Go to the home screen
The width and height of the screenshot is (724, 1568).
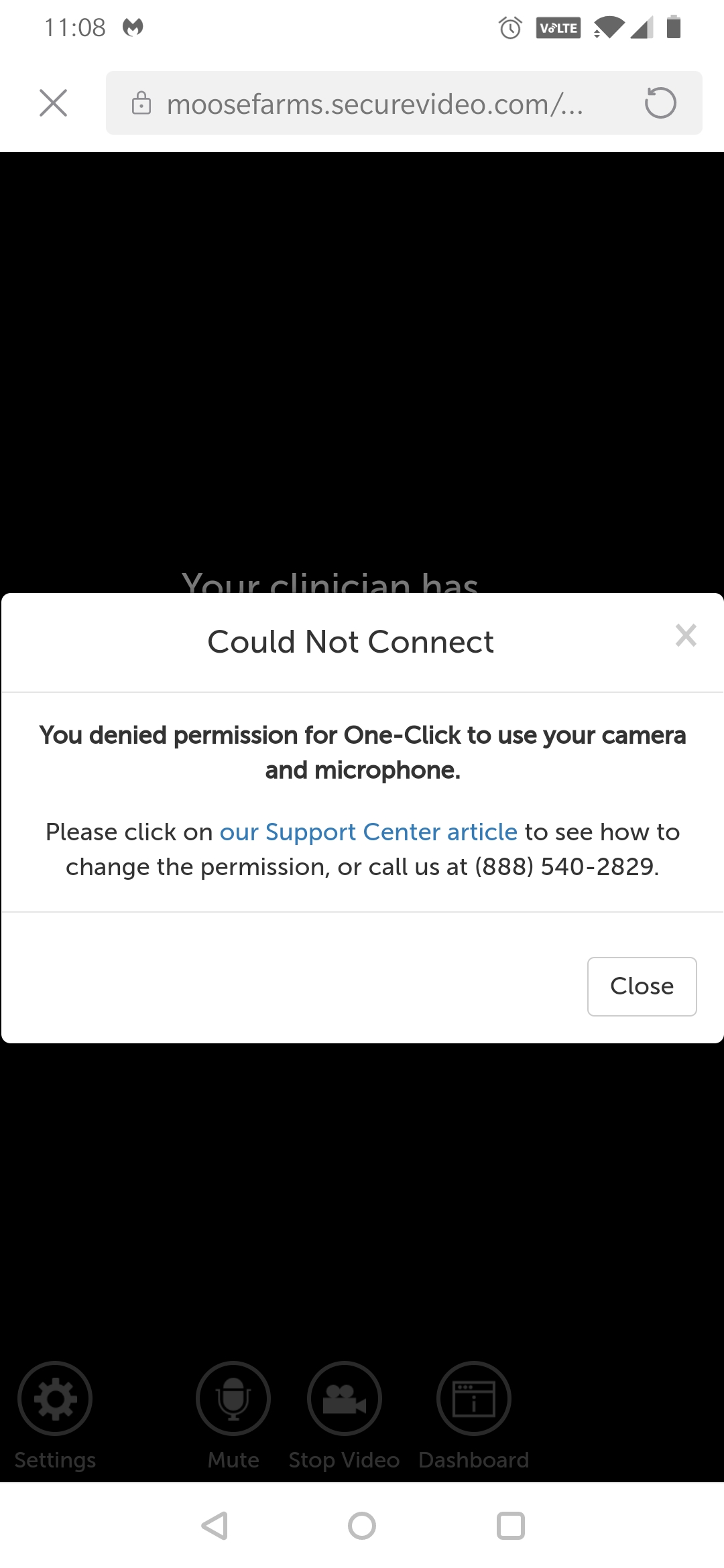point(362,1526)
